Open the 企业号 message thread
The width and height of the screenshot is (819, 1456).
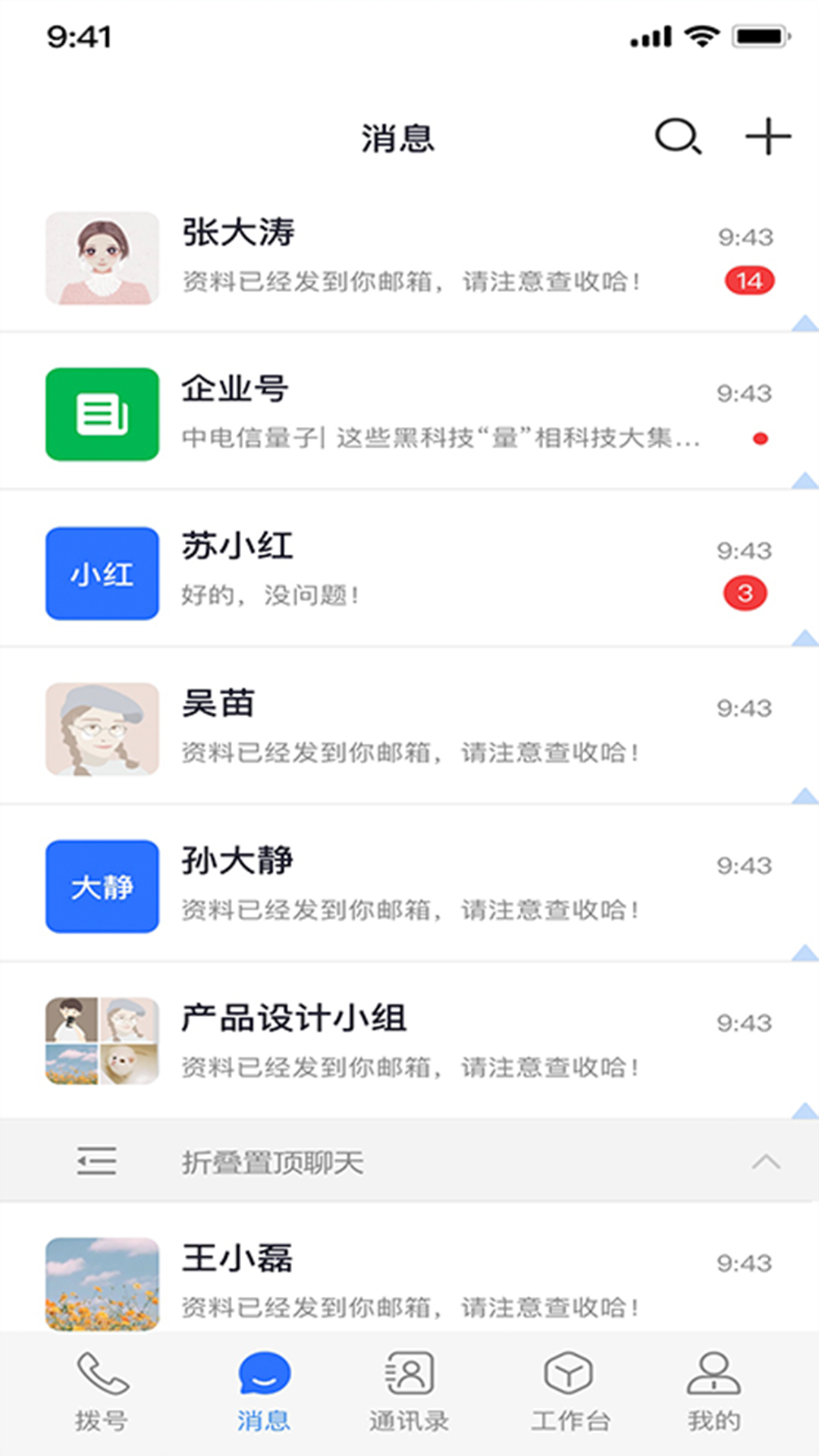pos(409,414)
